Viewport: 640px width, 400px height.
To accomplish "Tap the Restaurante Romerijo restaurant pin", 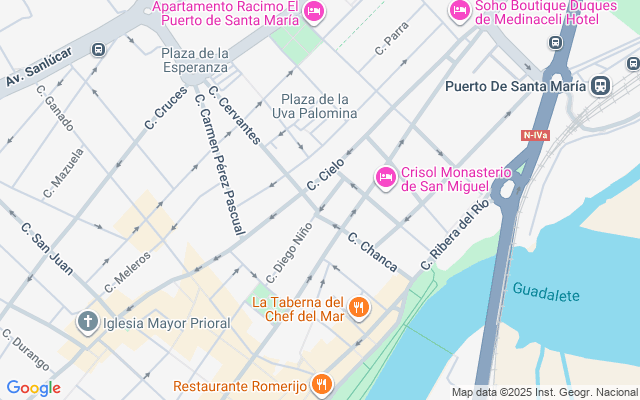I will (x=320, y=383).
